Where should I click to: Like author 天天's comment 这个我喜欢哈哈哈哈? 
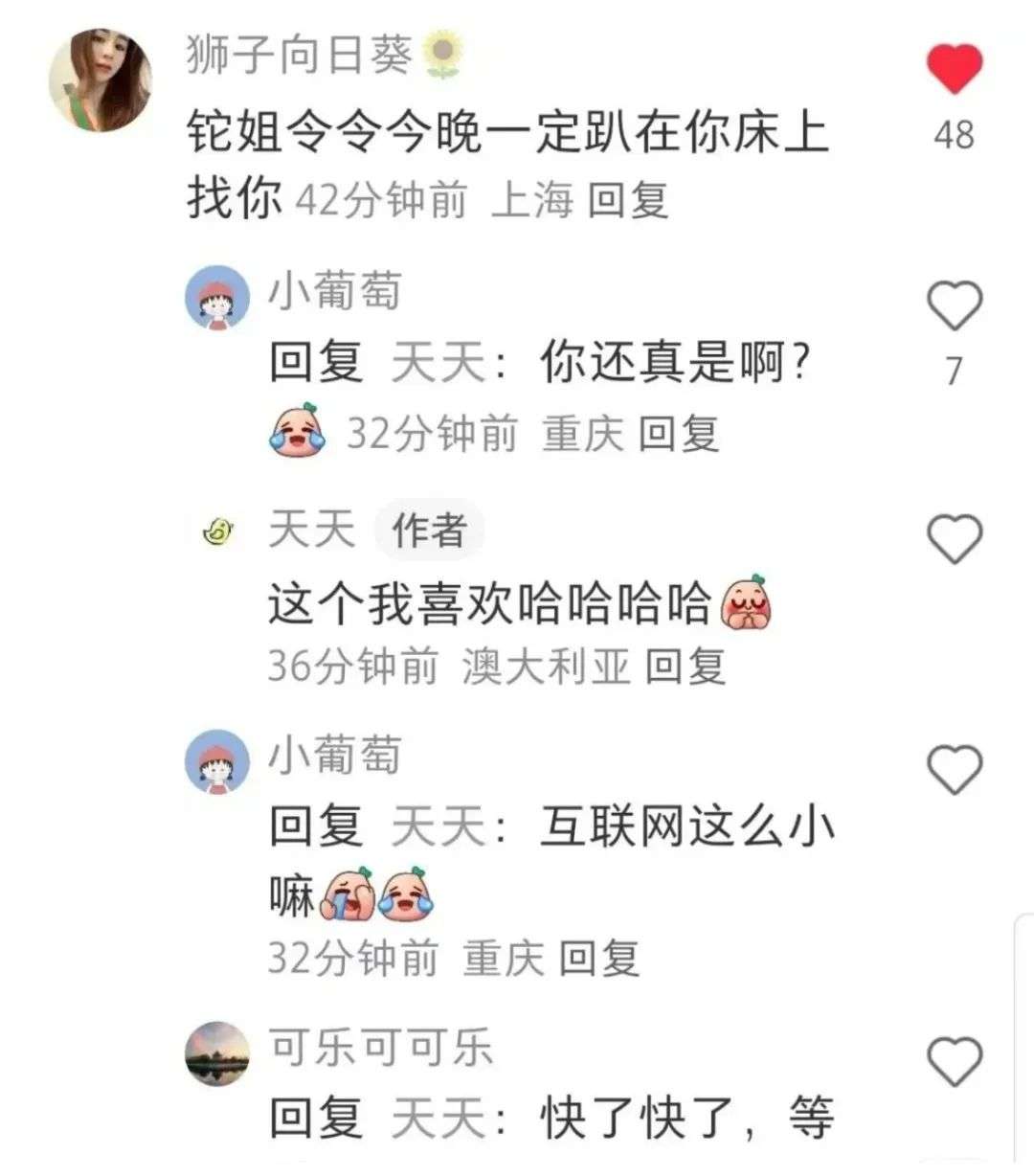pyautogui.click(x=955, y=538)
